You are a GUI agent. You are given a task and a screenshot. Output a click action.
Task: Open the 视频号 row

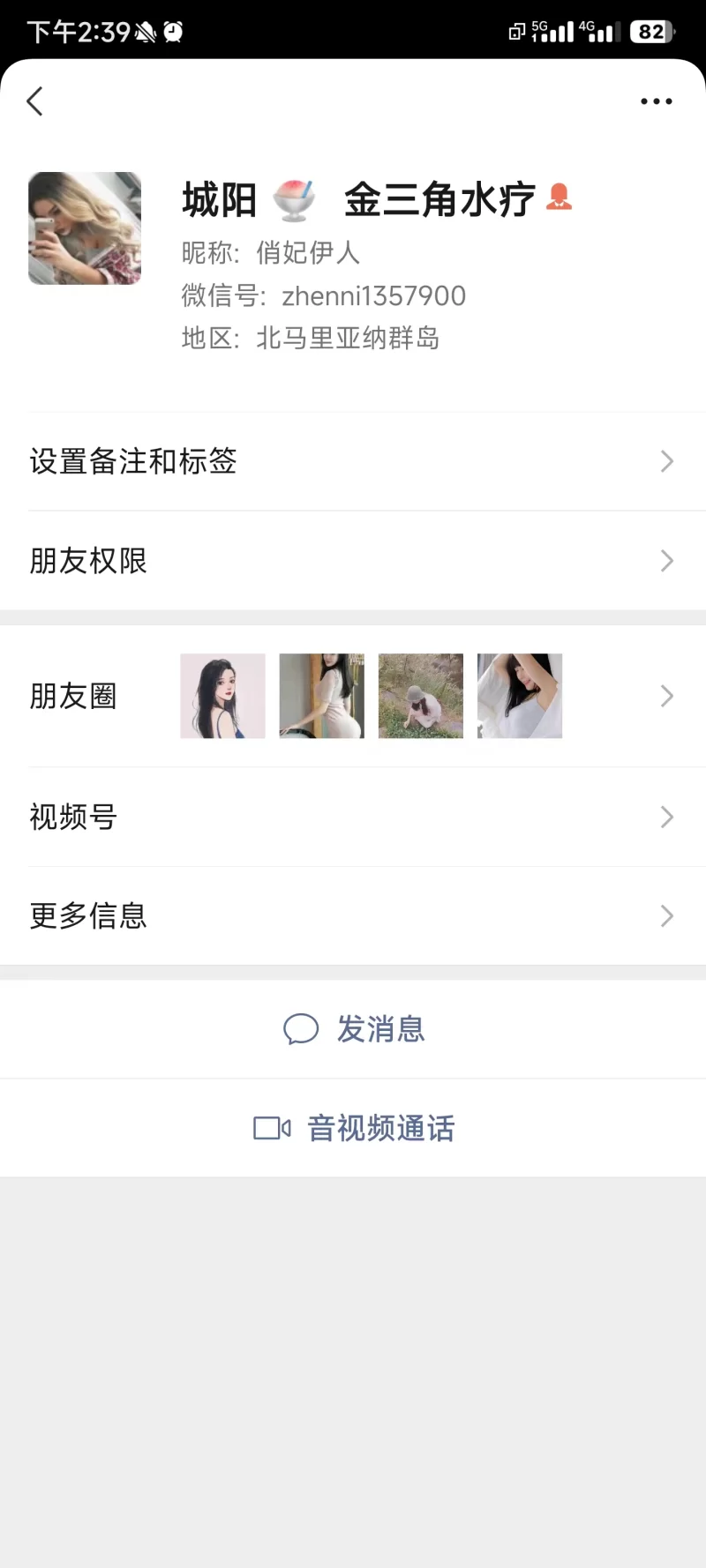pyautogui.click(x=353, y=817)
